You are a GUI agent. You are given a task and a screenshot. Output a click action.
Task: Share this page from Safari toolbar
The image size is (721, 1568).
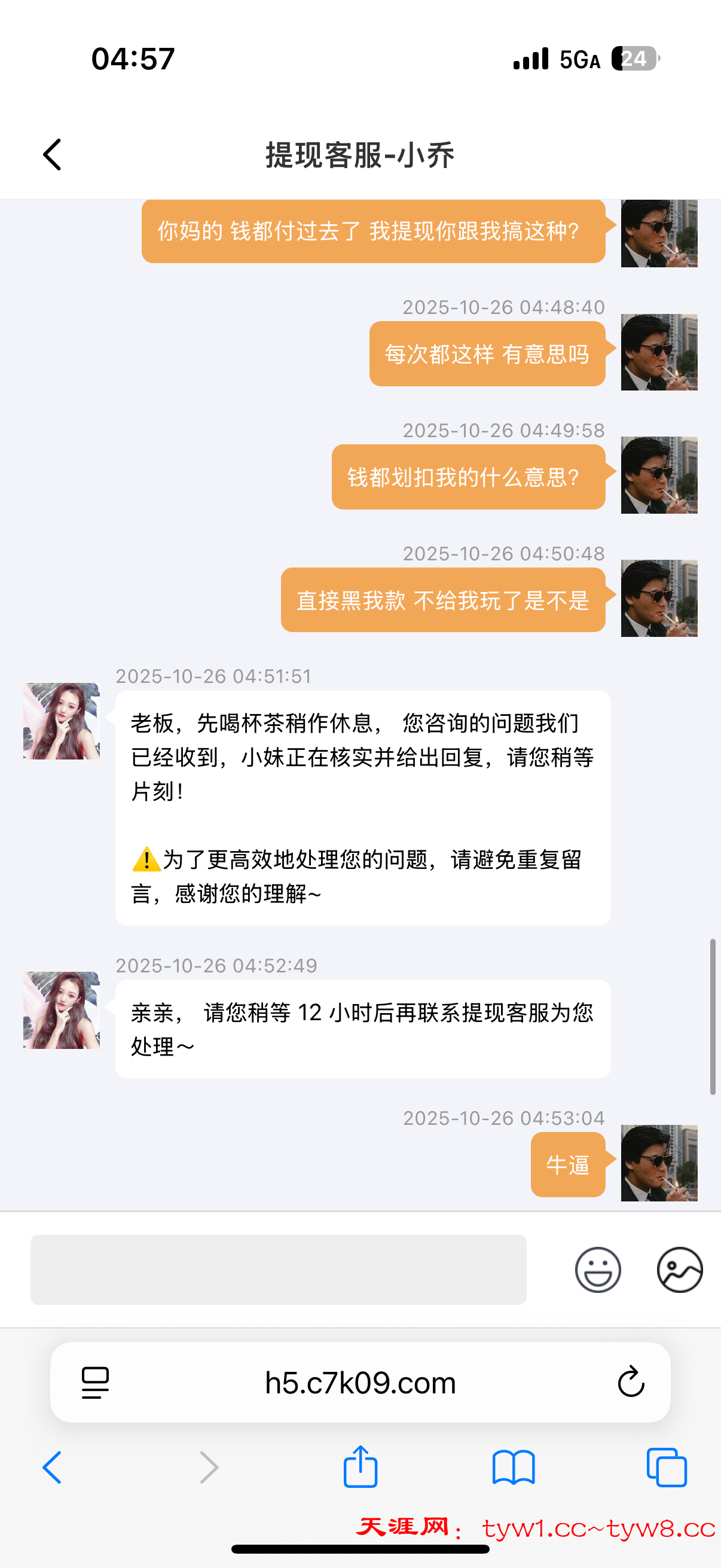pos(360,1466)
